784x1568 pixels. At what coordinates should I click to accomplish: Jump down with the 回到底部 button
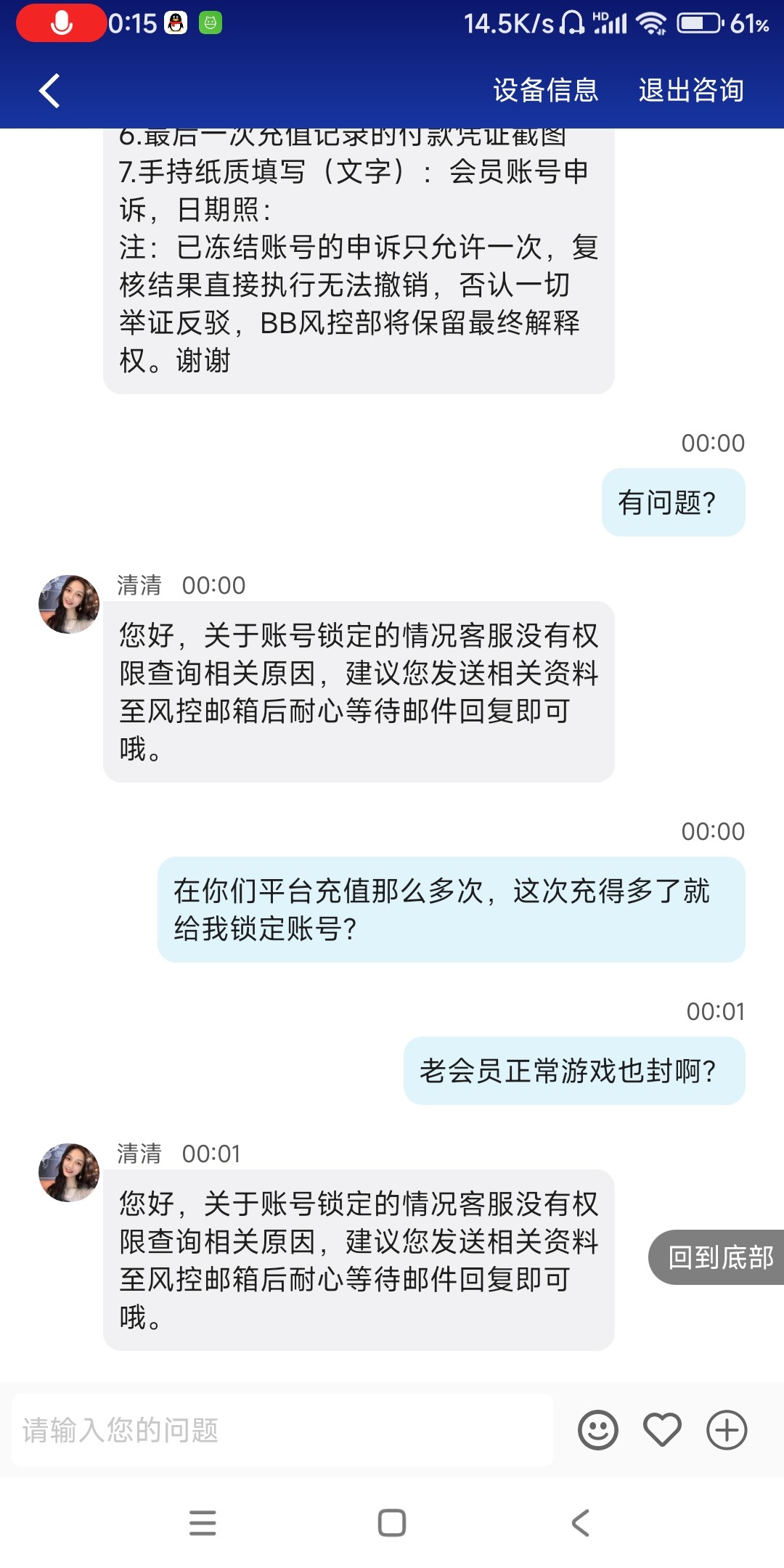click(x=718, y=1257)
